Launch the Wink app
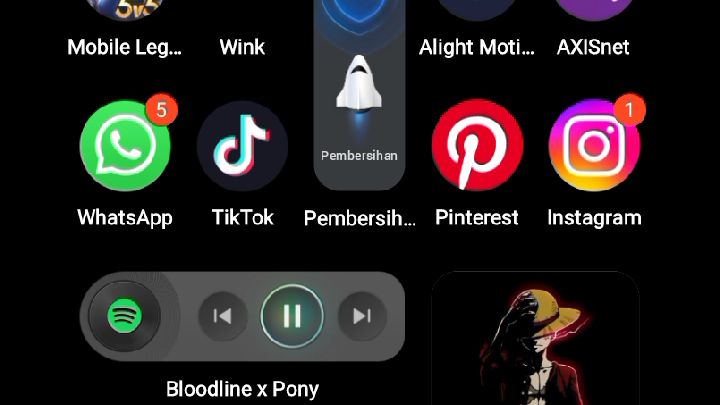The width and height of the screenshot is (720, 405). [242, 12]
